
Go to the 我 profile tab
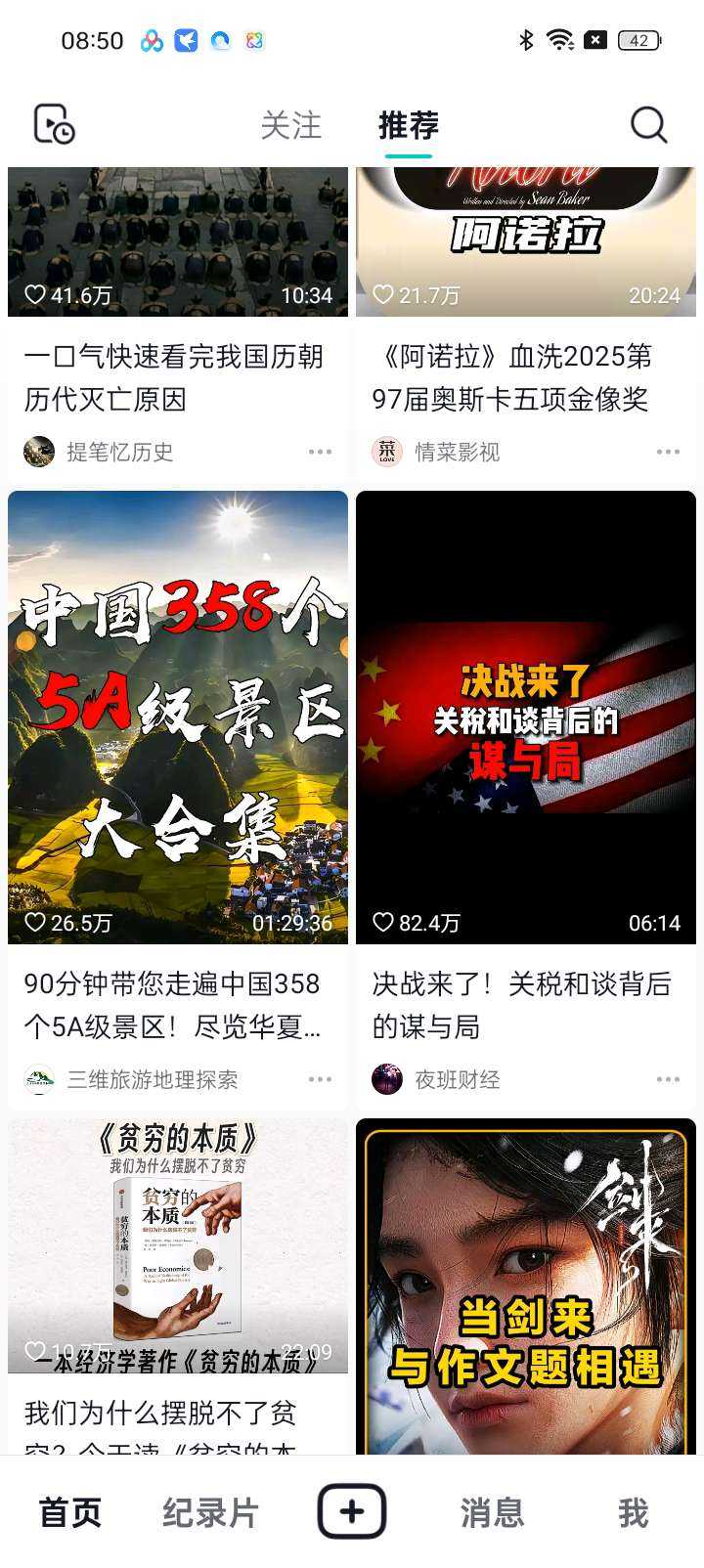coord(633,1512)
